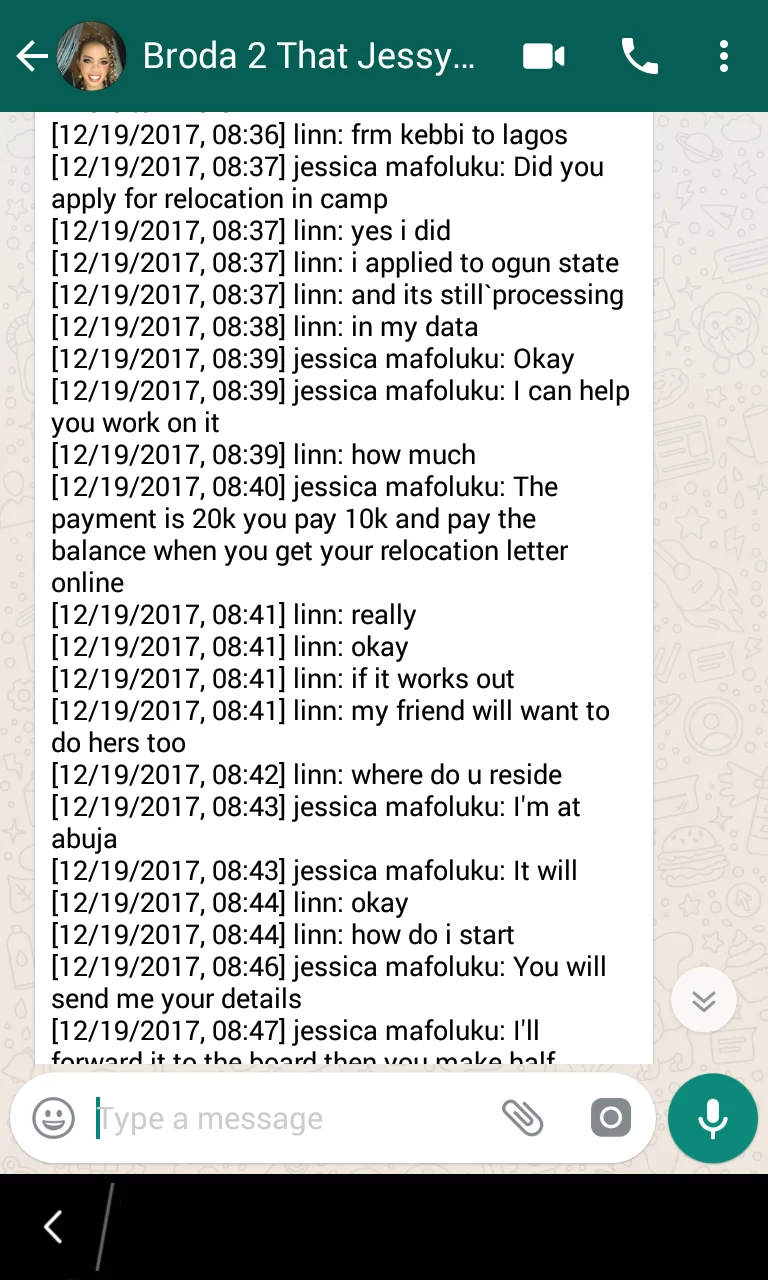
Task: Focus the Type a message field
Action: pyautogui.click(x=290, y=1118)
